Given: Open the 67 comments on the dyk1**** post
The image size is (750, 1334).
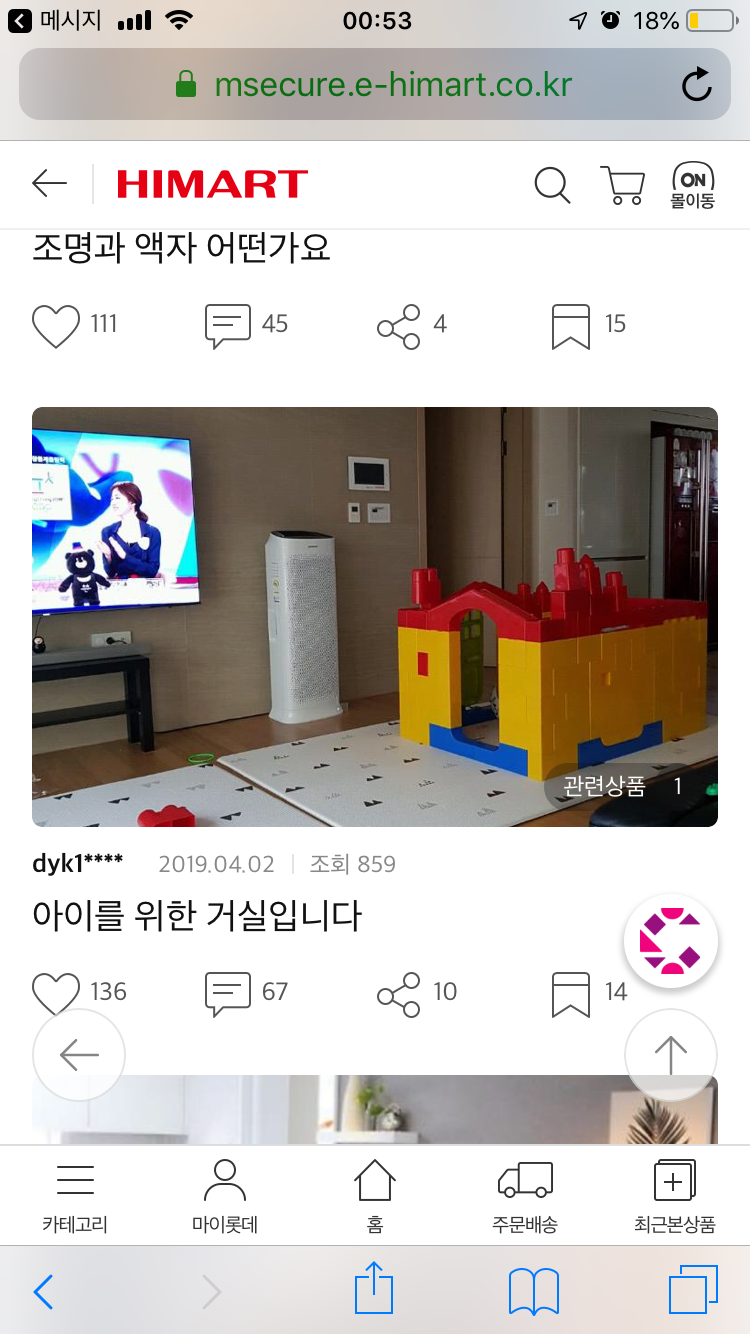Looking at the screenshot, I should (x=227, y=994).
